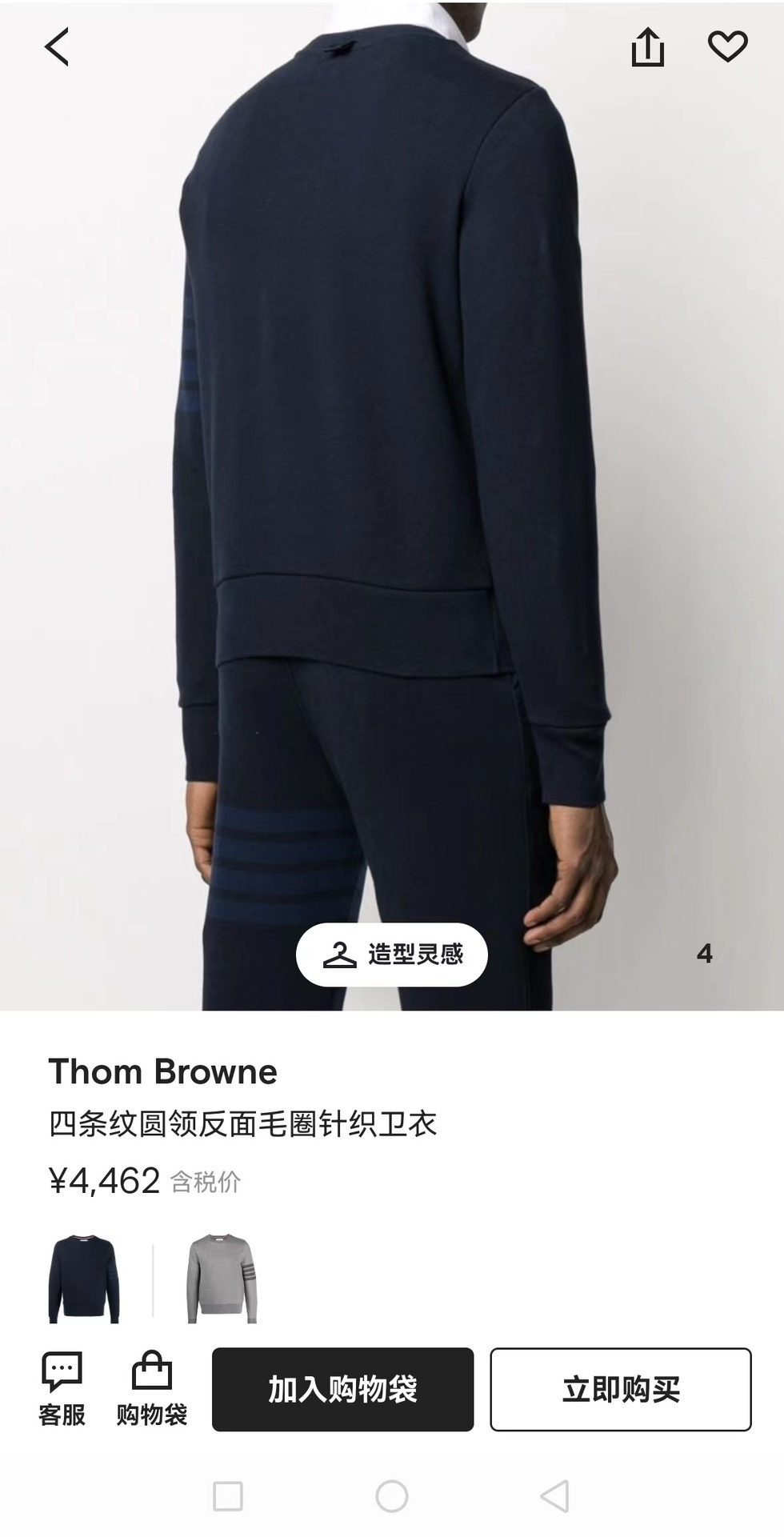
Task: Tap the system home button
Action: 392,1495
